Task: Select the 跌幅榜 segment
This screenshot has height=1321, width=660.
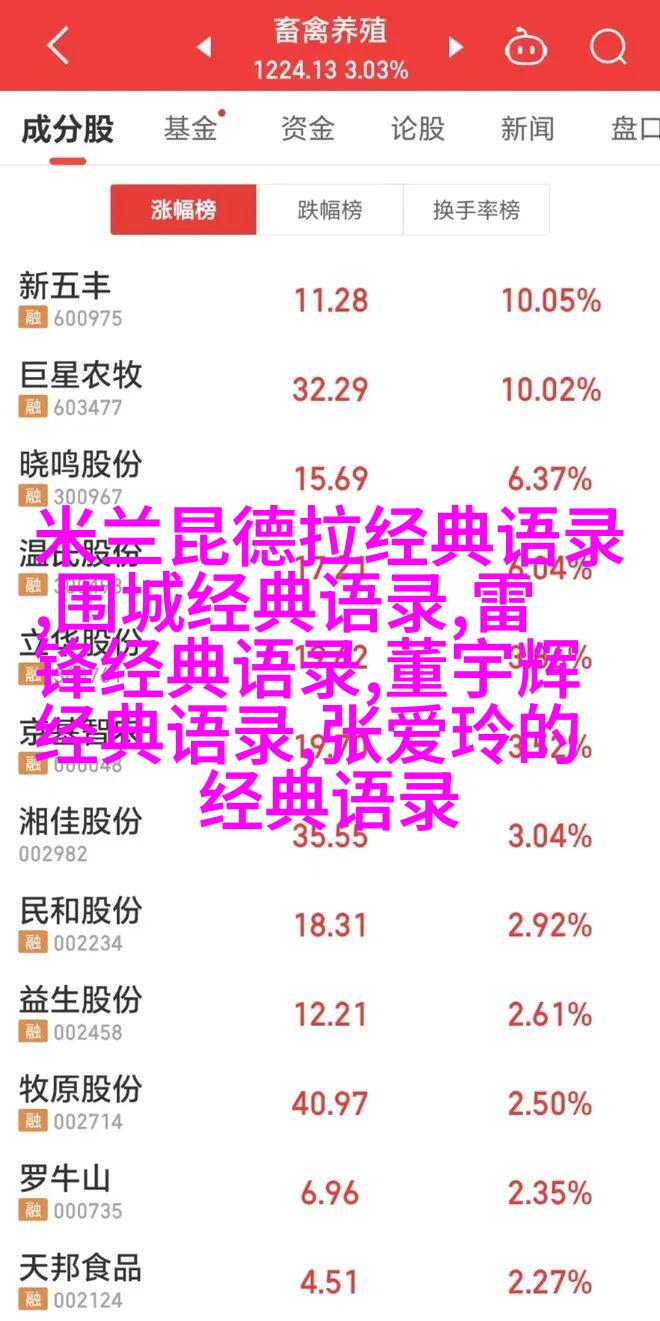Action: tap(329, 210)
